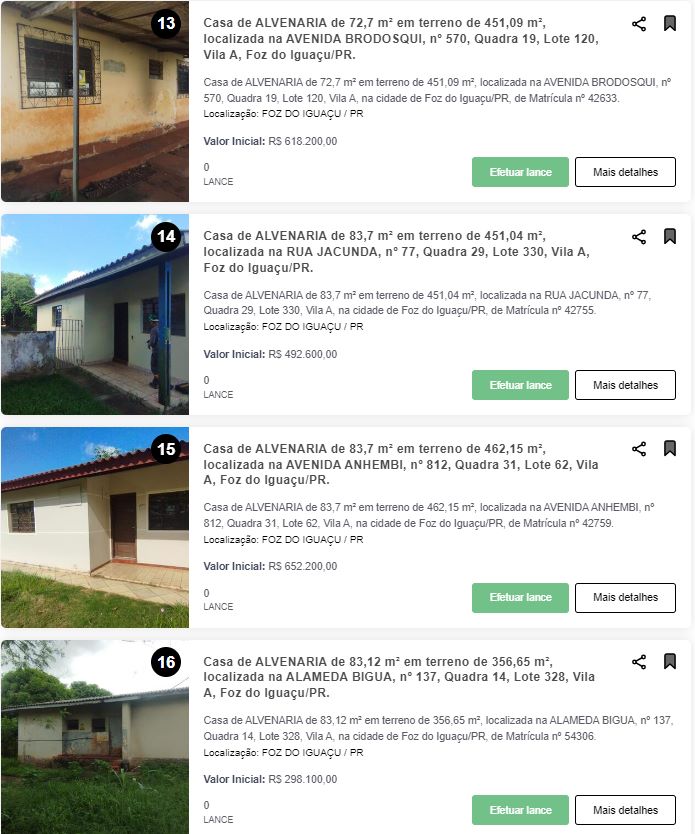Viewport: 695px width, 834px height.
Task: Bookmark the Alameda Bigua house listing
Action: [670, 662]
